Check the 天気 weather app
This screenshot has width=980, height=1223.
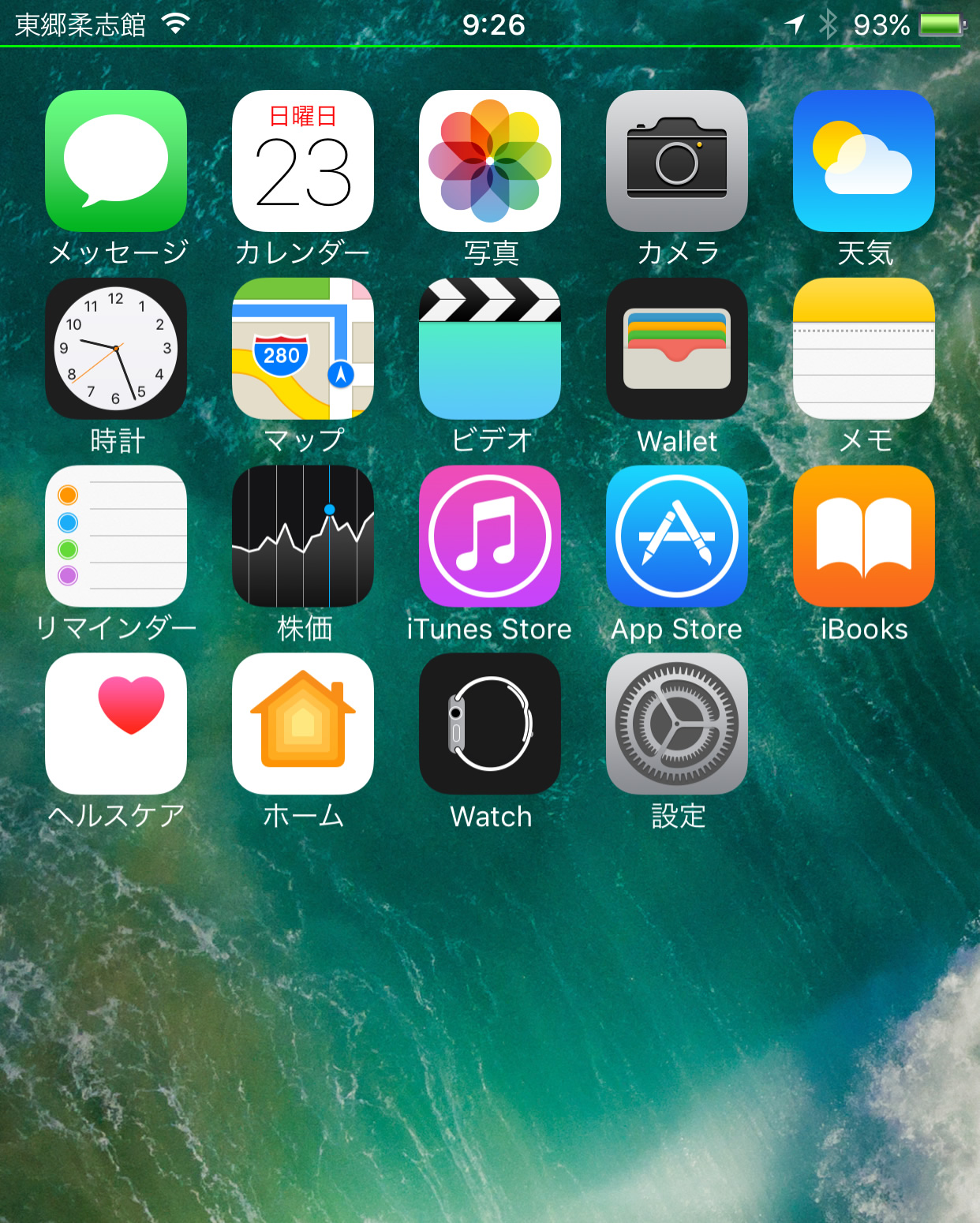(864, 161)
